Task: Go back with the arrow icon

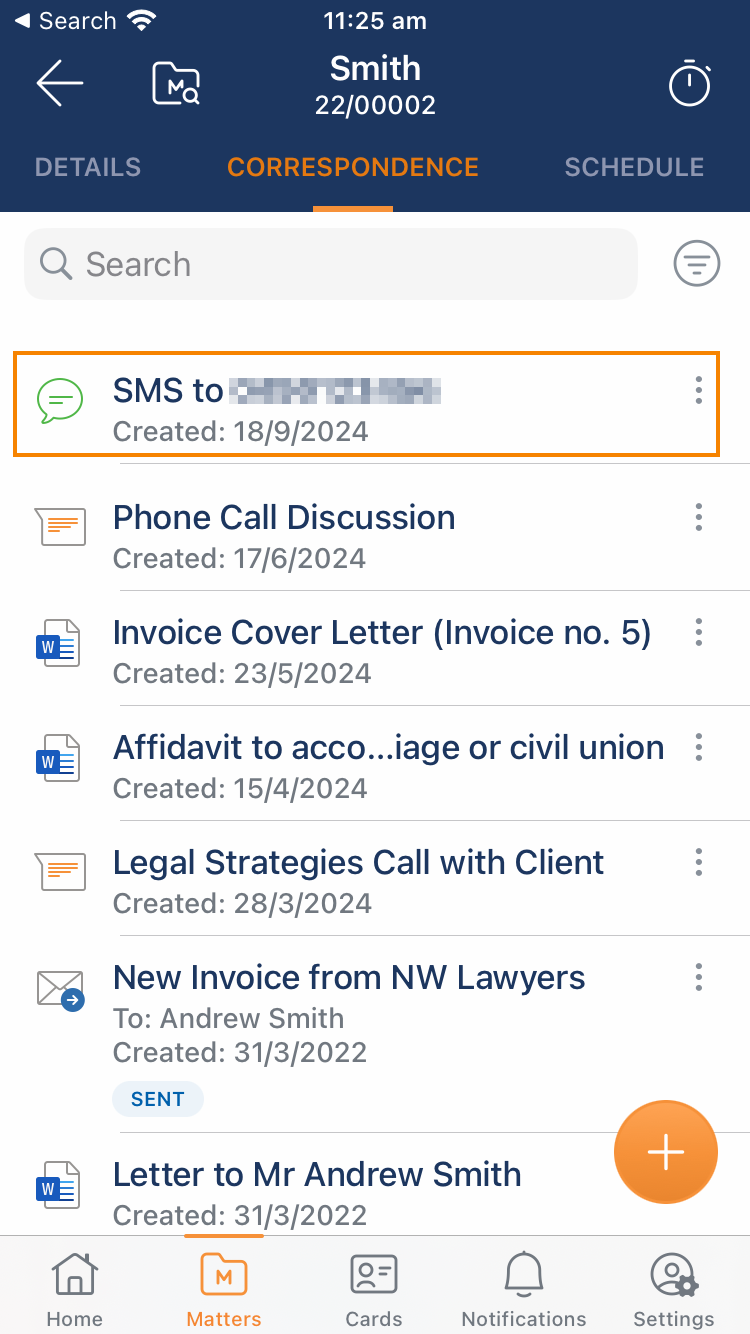Action: [x=60, y=84]
